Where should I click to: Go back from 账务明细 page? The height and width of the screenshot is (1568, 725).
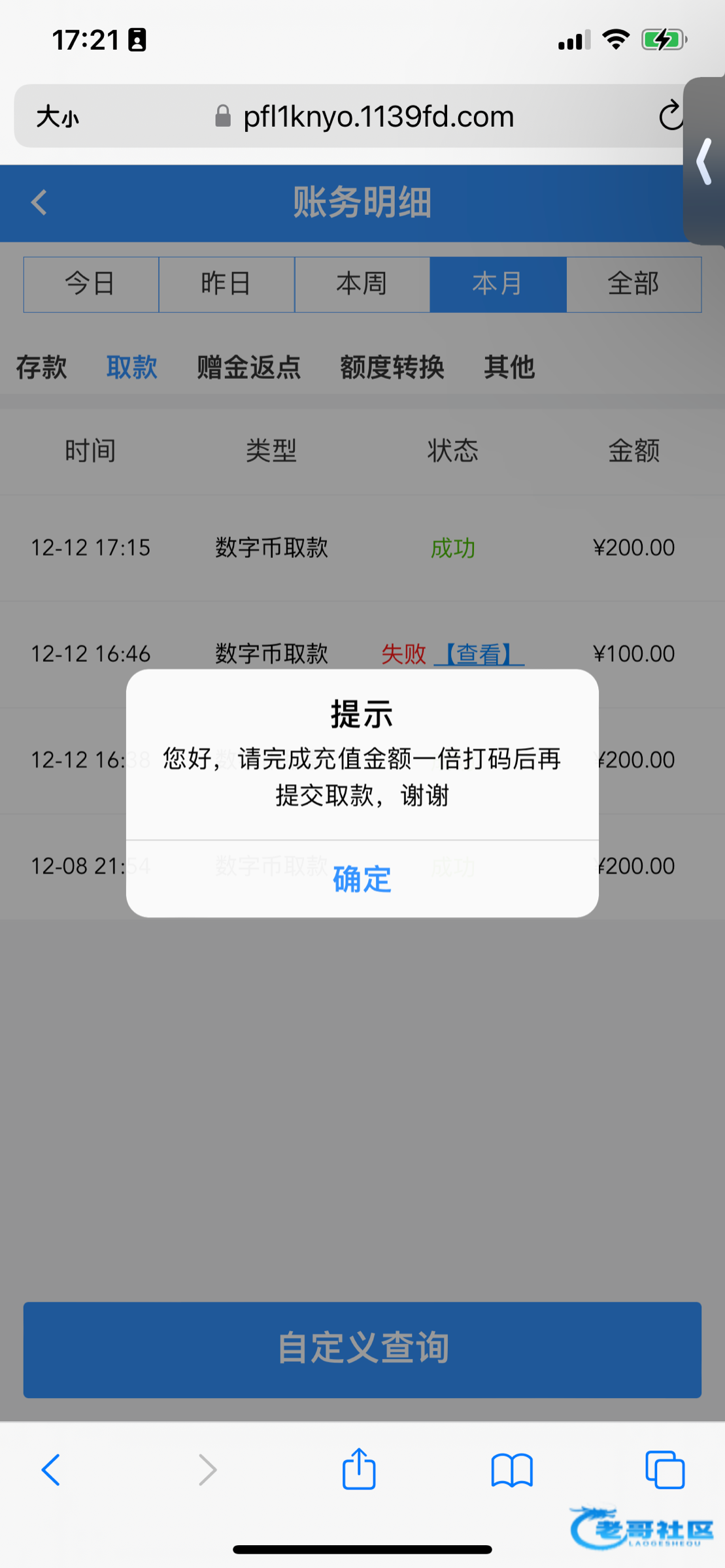coord(39,203)
